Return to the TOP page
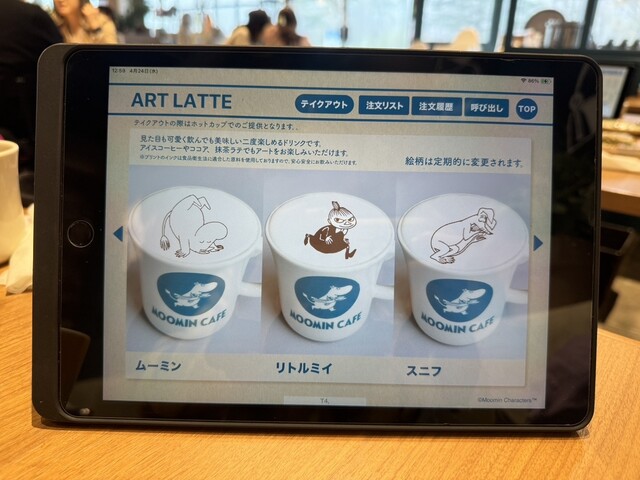 527,108
